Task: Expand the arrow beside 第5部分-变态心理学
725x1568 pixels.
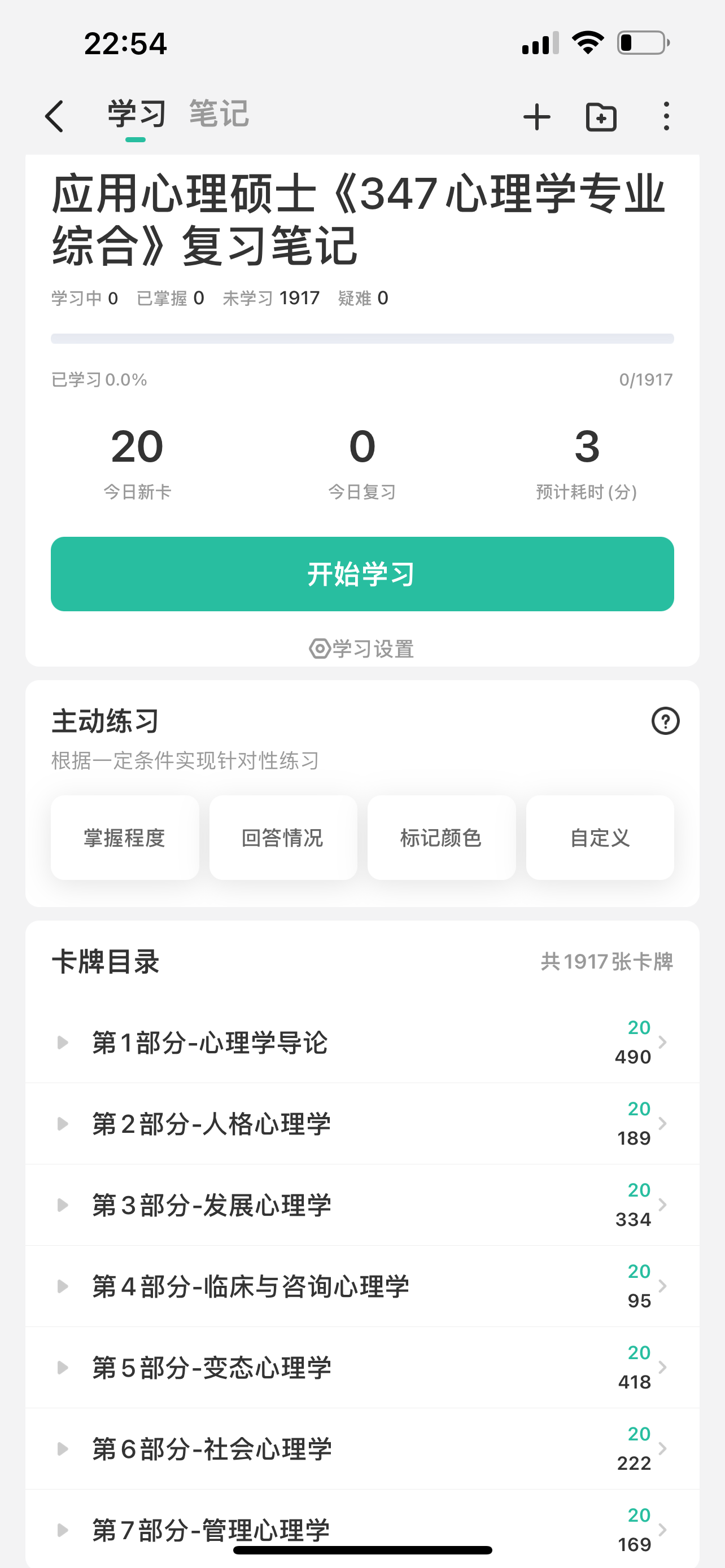Action: tap(62, 1368)
